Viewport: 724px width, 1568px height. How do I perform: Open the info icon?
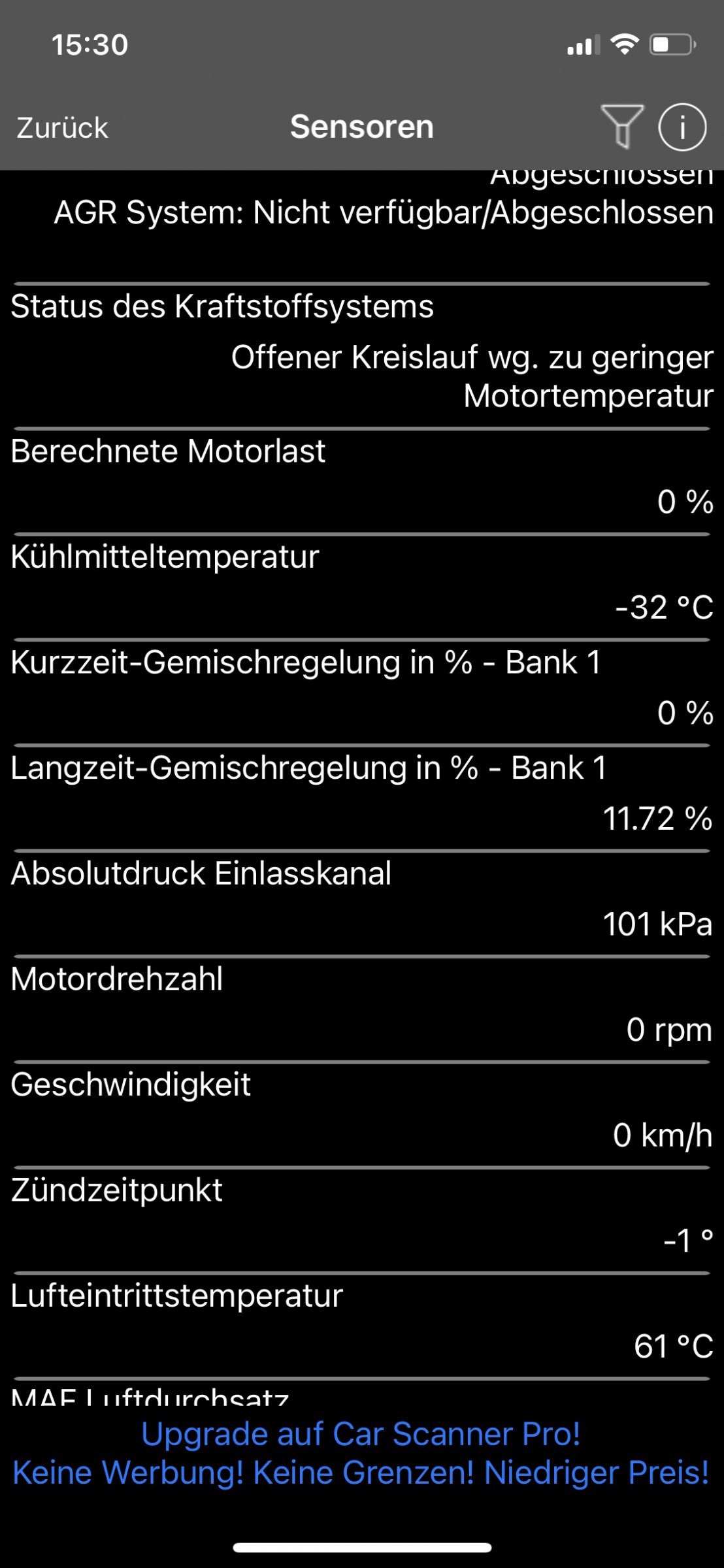(682, 127)
